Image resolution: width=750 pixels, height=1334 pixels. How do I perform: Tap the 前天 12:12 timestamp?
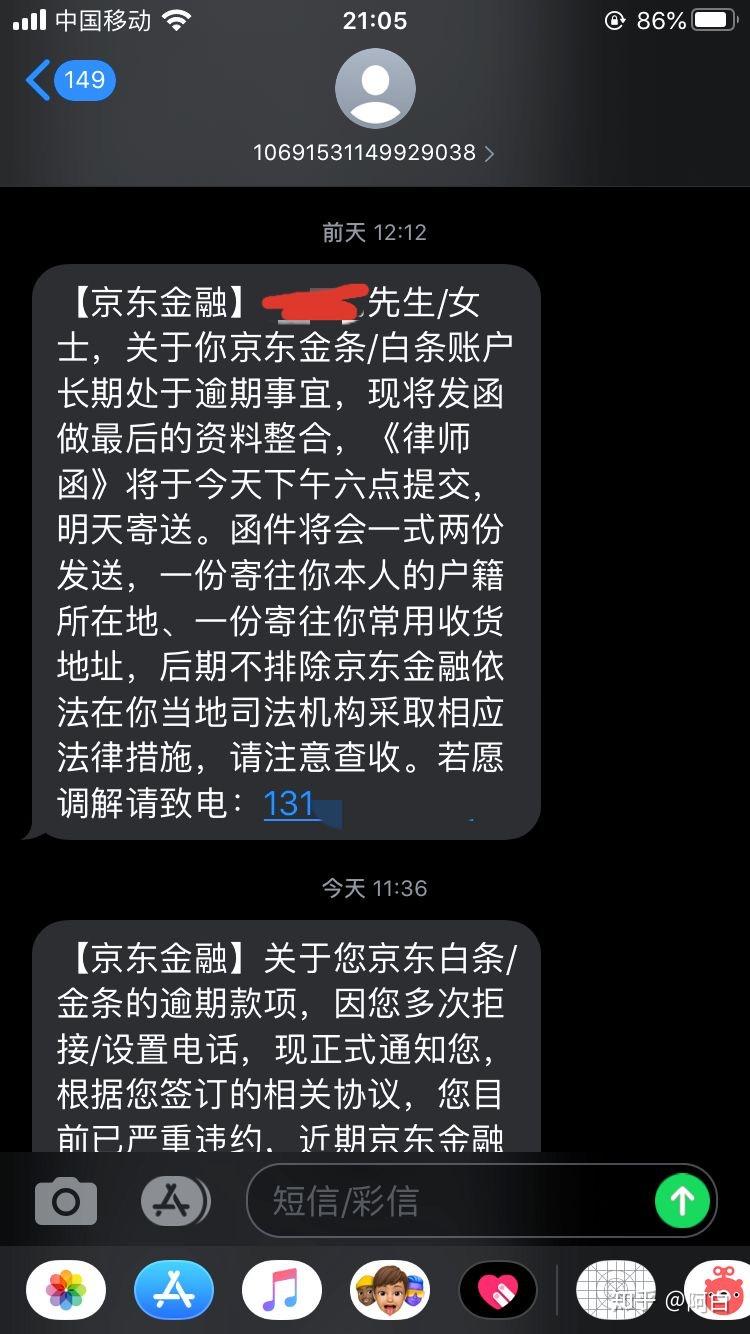click(x=375, y=231)
